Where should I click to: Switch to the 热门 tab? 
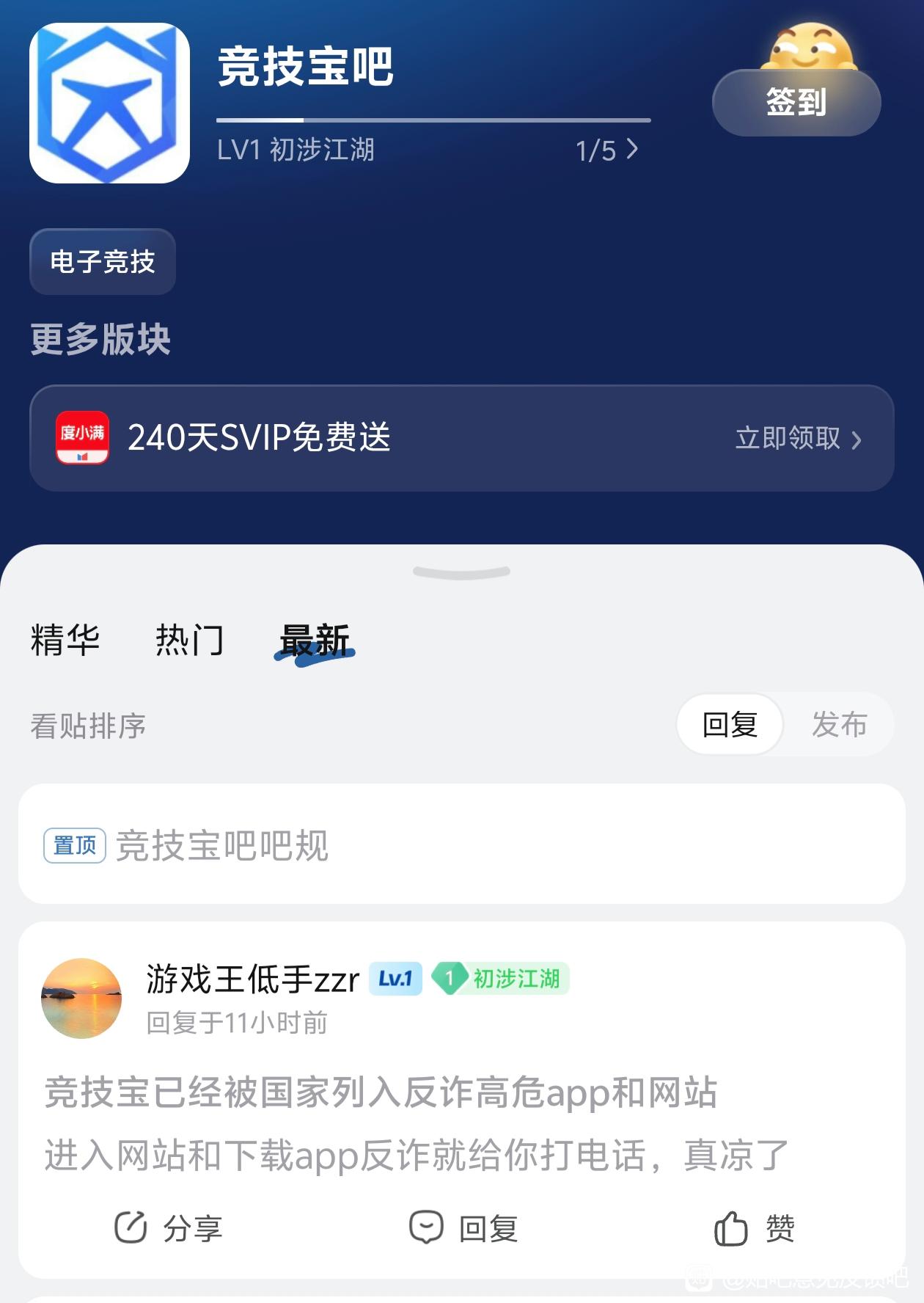coord(189,640)
